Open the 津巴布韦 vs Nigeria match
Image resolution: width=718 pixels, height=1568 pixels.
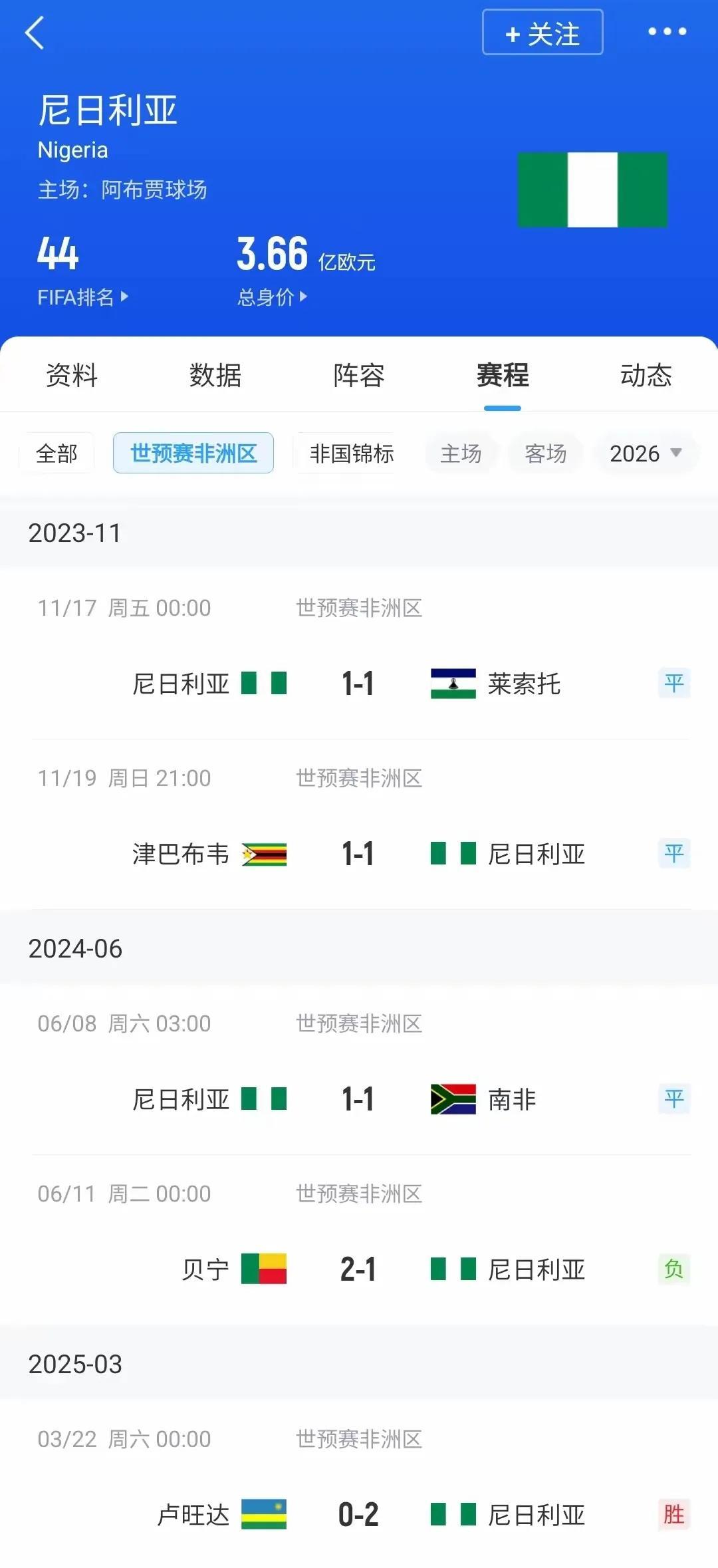pyautogui.click(x=359, y=825)
